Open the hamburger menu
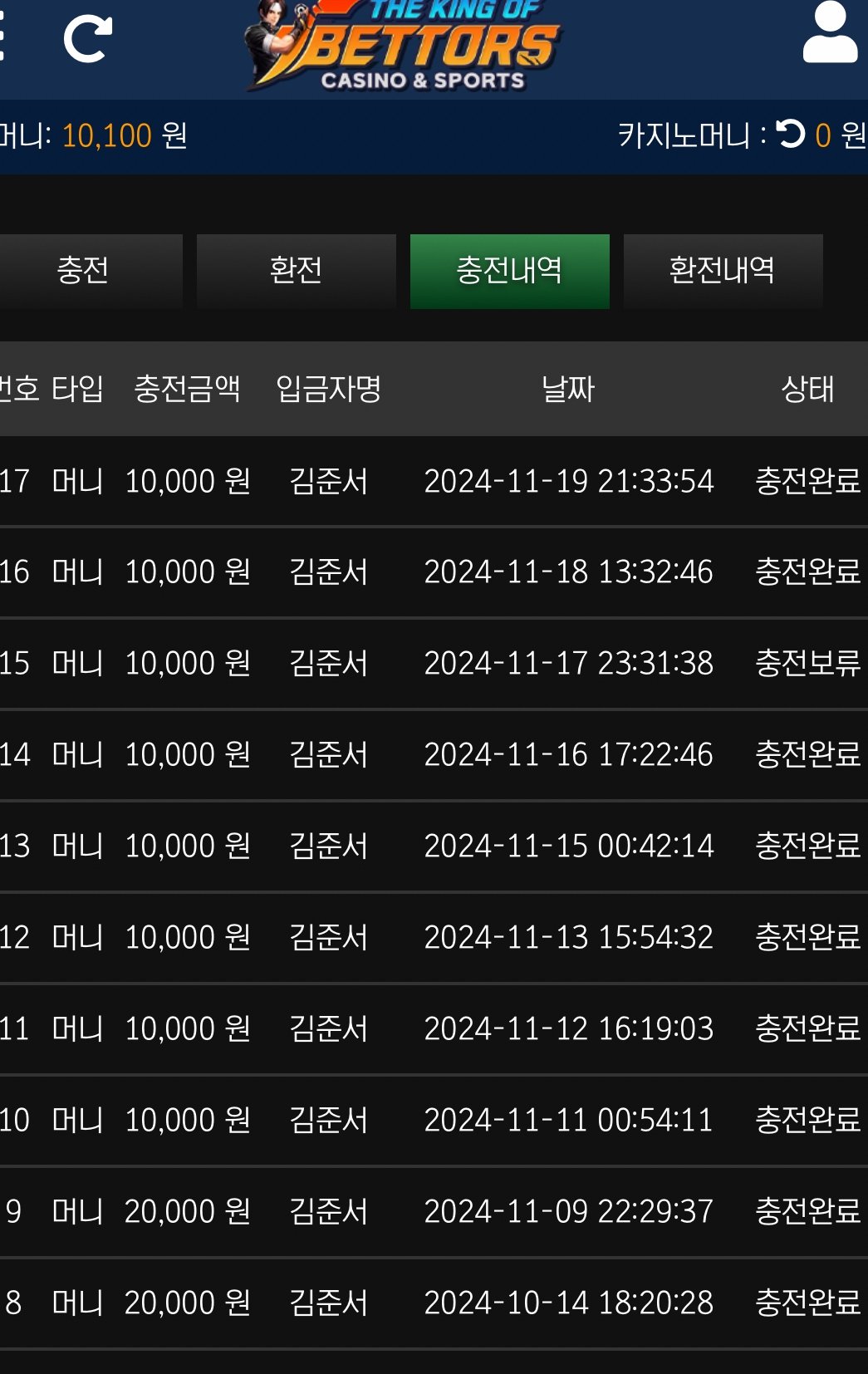868x1374 pixels. [x=2, y=37]
